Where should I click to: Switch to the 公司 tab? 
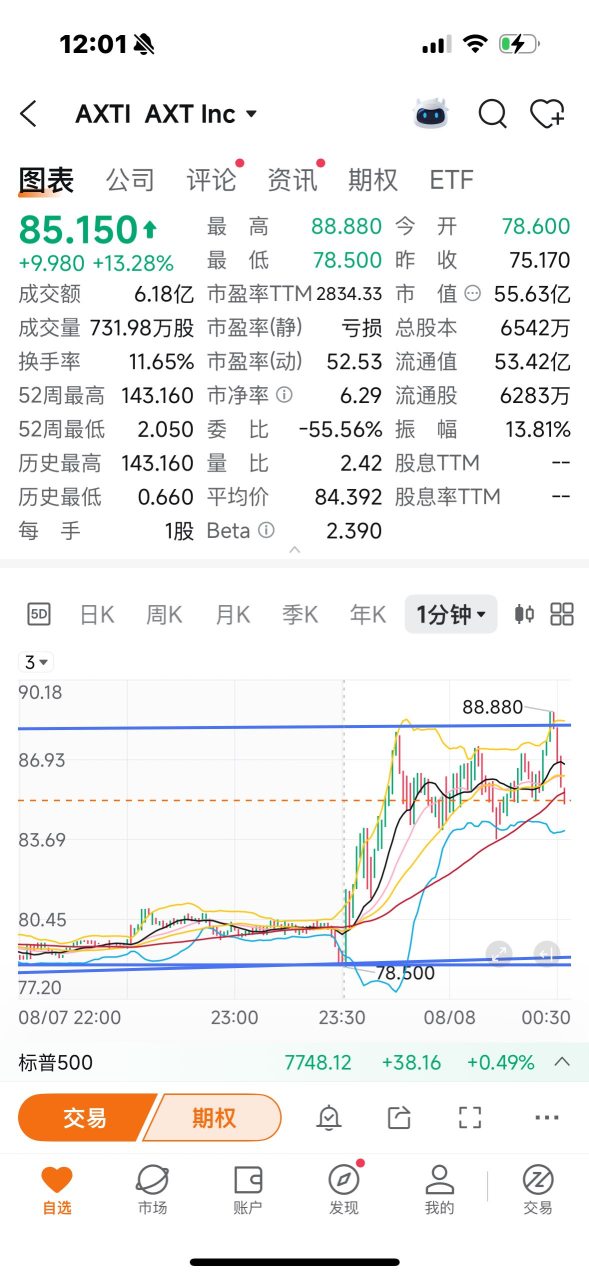[131, 180]
